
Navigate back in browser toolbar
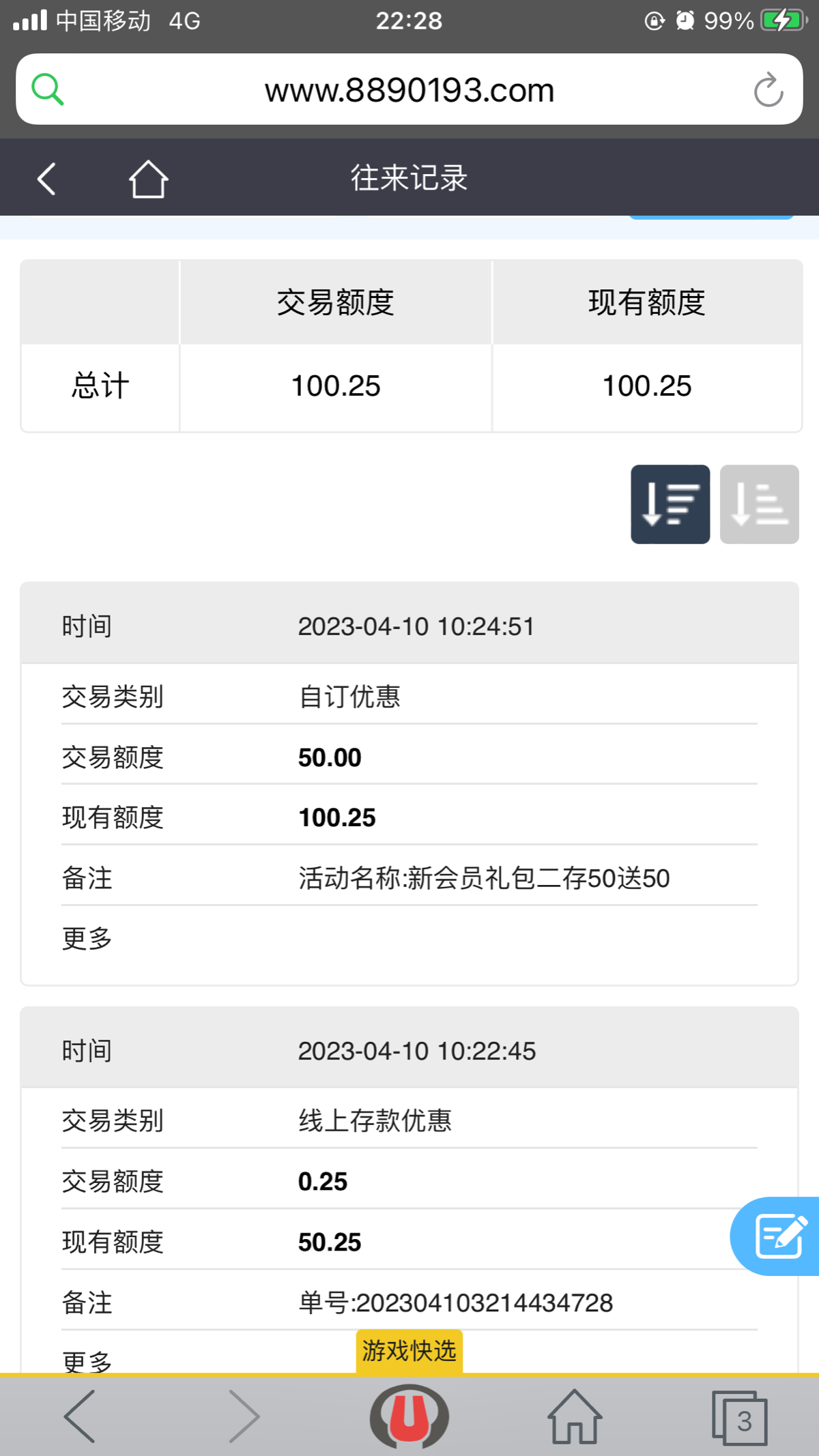80,1416
